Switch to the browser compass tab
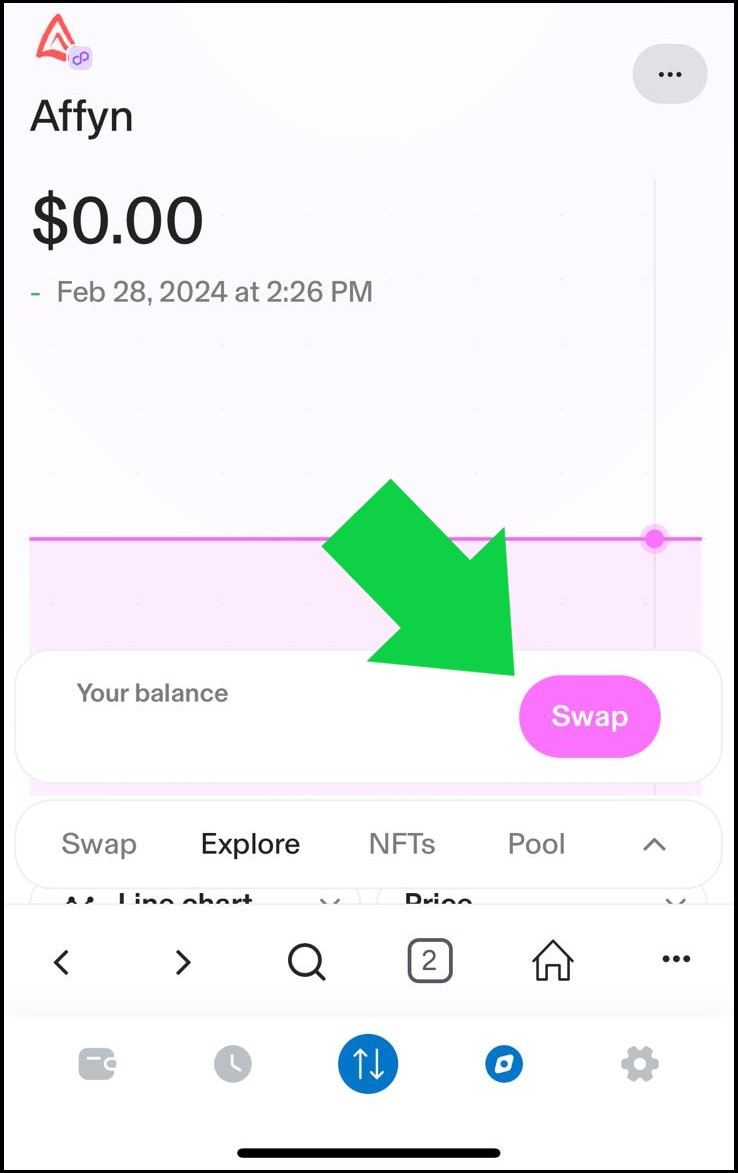Screen dimensions: 738x1173 tap(504, 1064)
